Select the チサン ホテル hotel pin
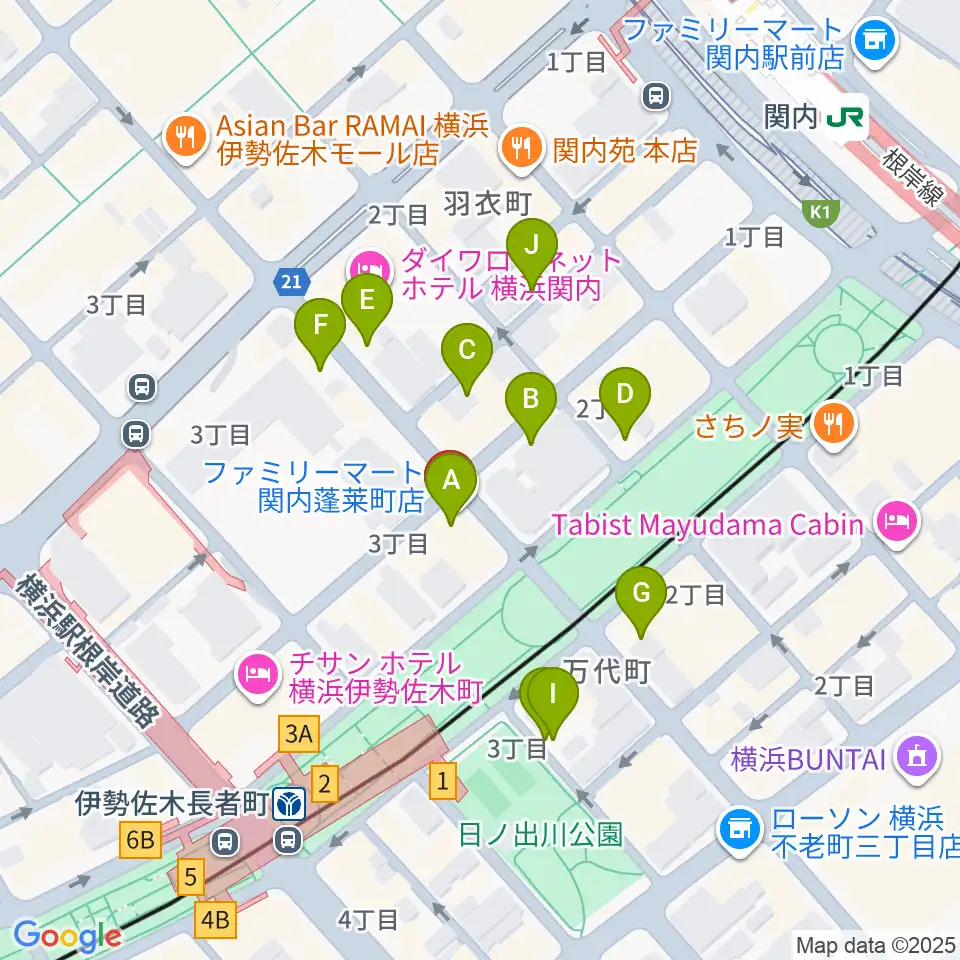The image size is (960, 960). 258,677
